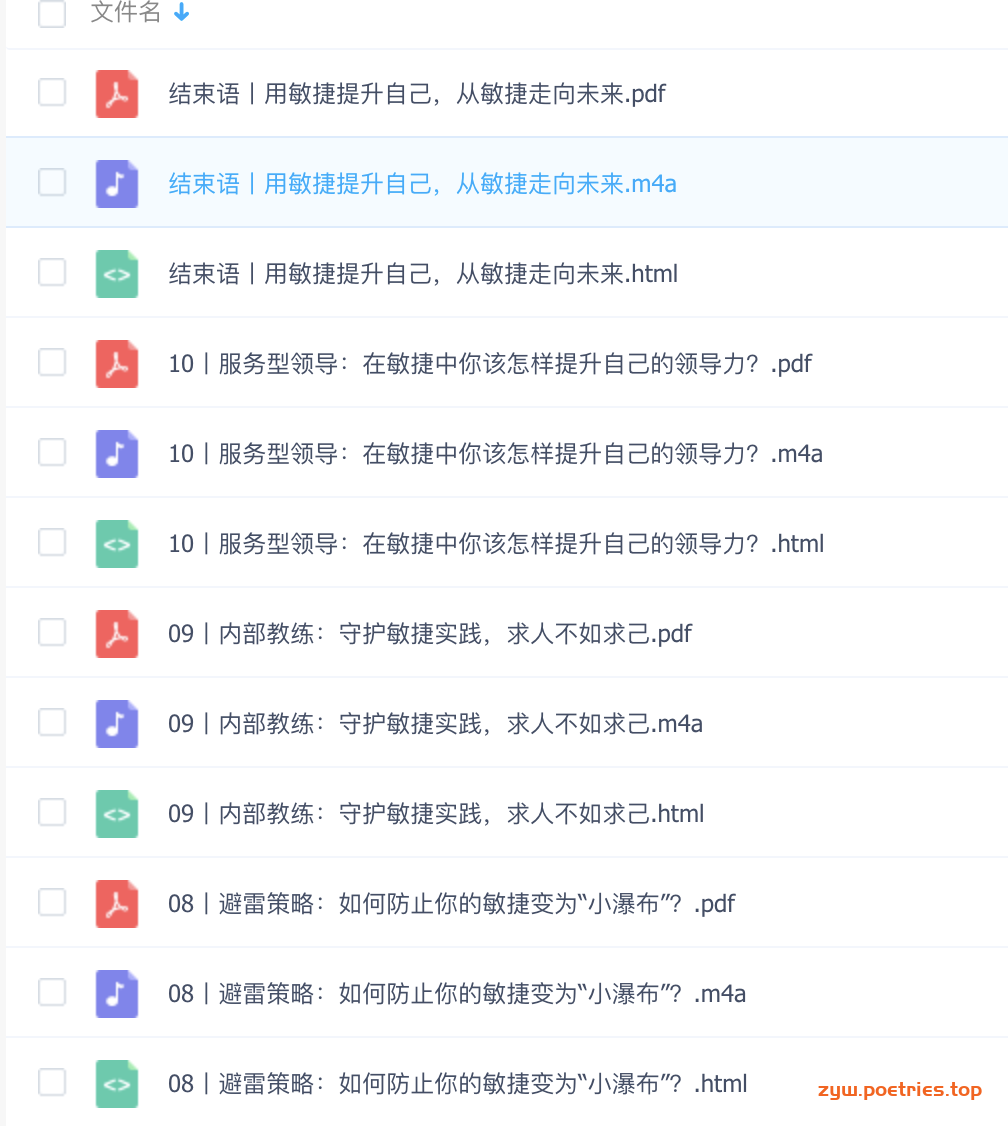
Task: Open 08 避雷策略 .m4a audio file
Action: (x=457, y=994)
